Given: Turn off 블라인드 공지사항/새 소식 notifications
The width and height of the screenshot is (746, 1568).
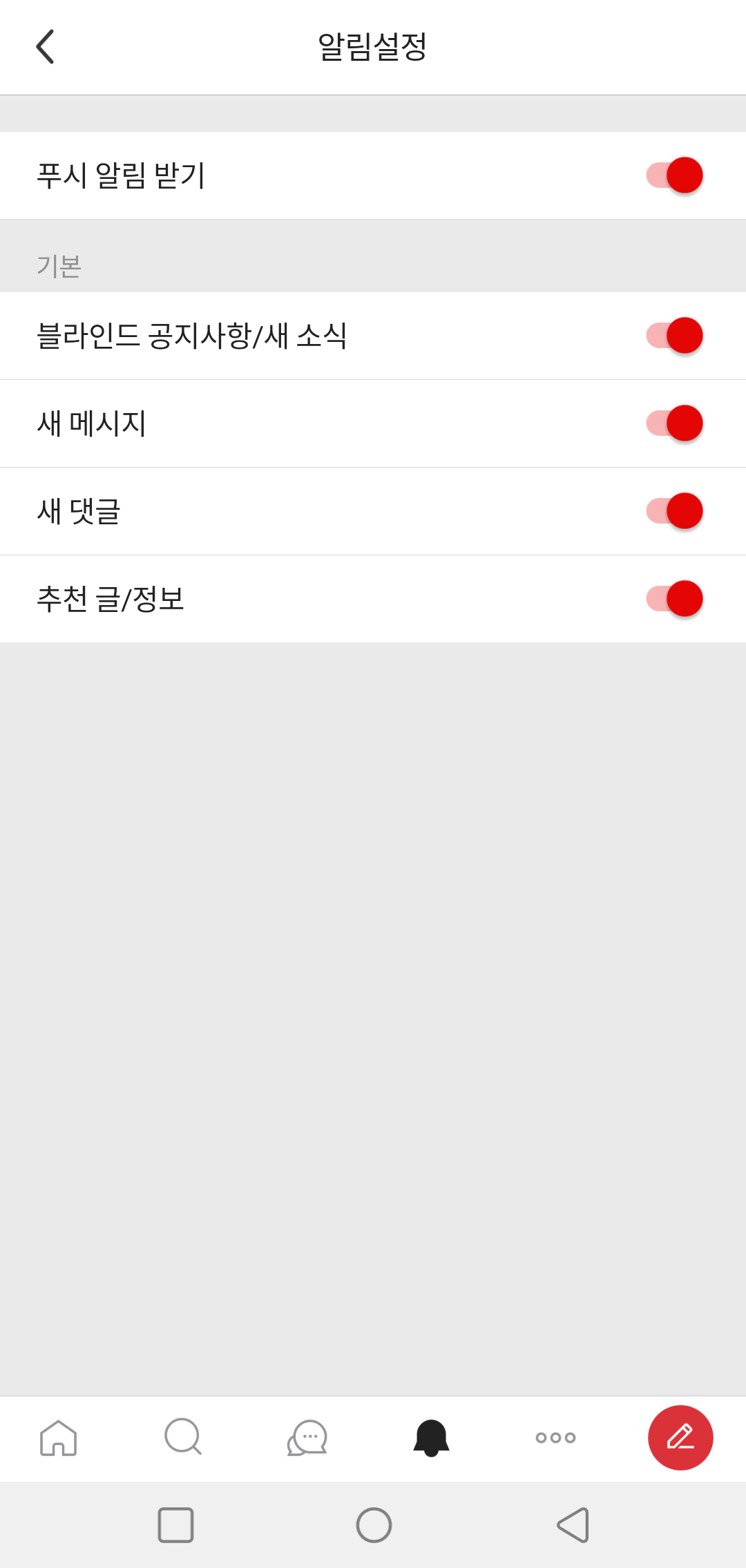Looking at the screenshot, I should point(673,336).
